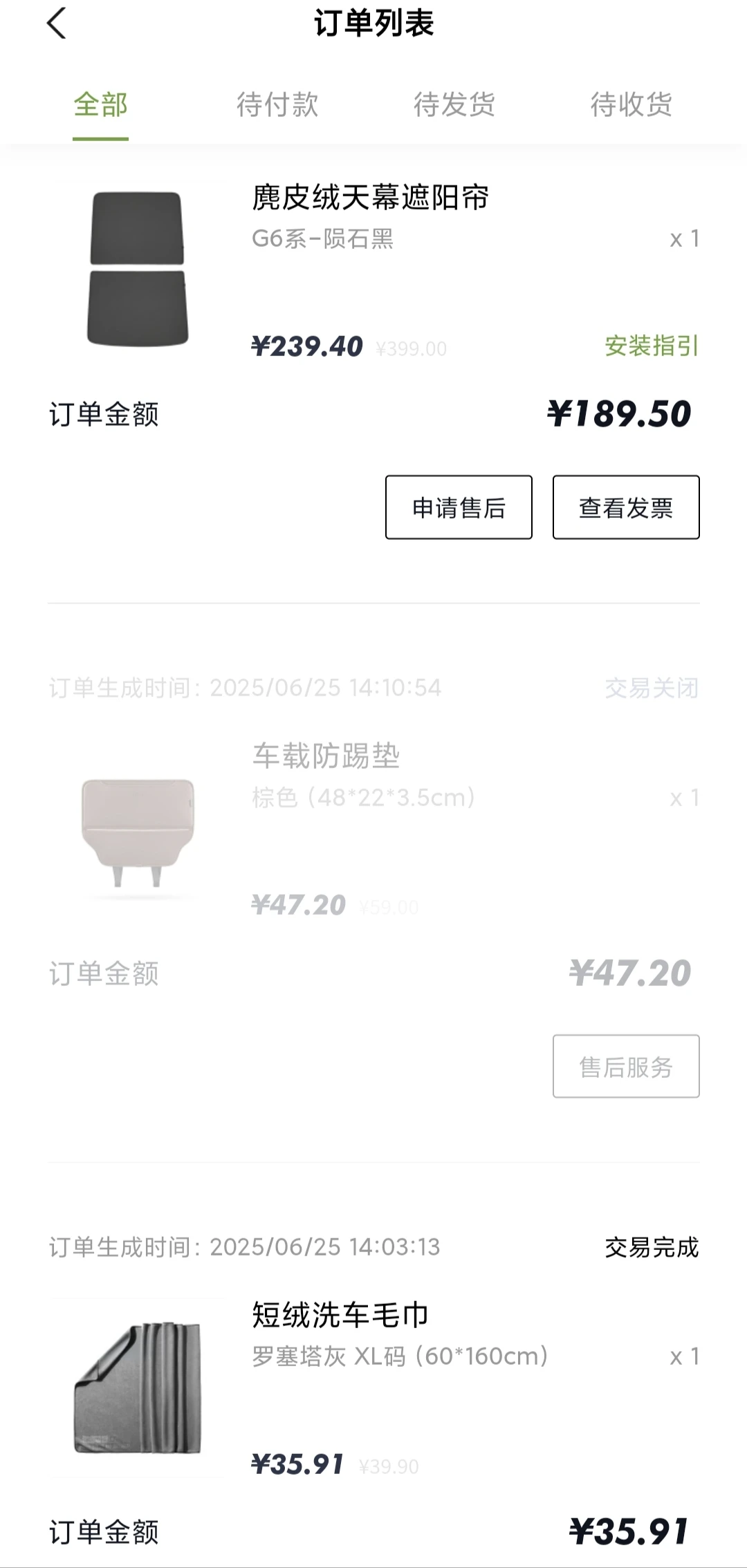Tap 申请售后 for the sunshade order
The height and width of the screenshot is (1568, 747).
click(459, 507)
